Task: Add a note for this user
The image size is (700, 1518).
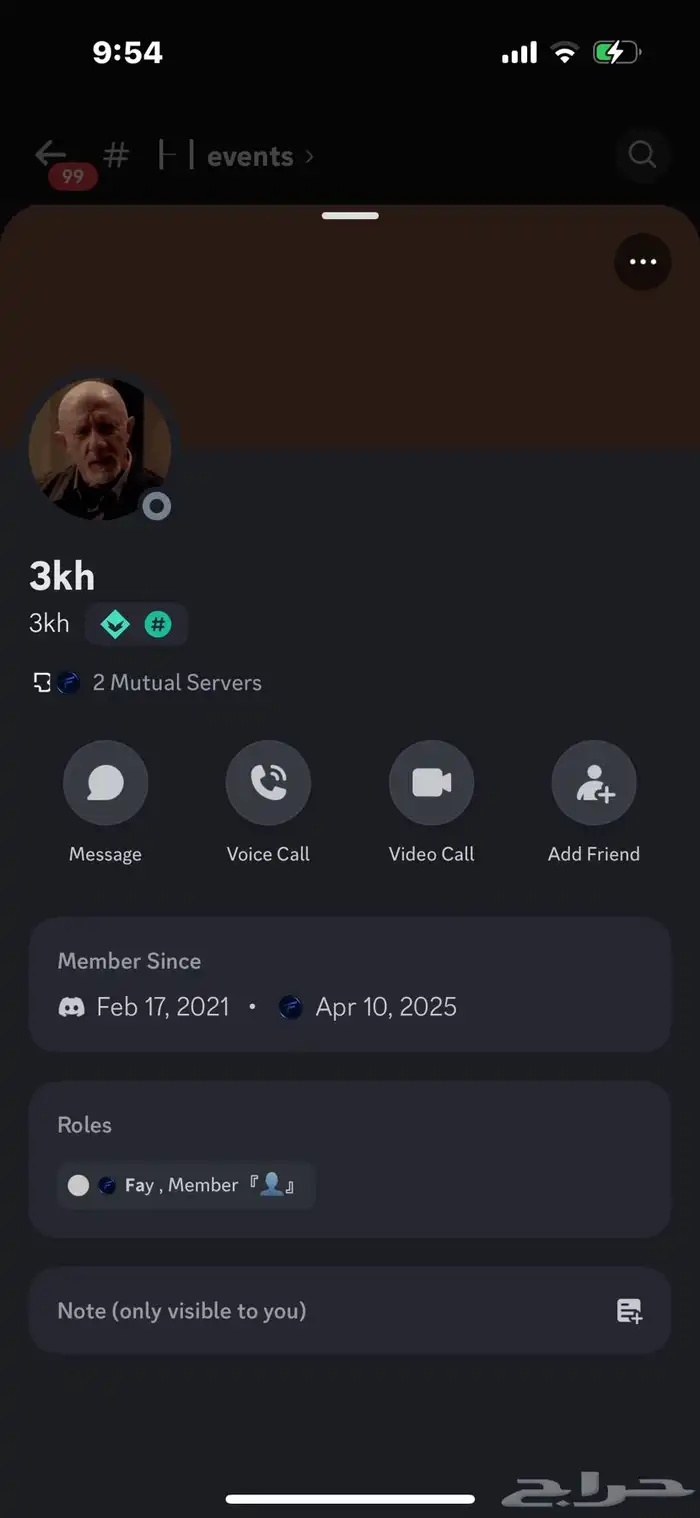Action: (349, 1310)
